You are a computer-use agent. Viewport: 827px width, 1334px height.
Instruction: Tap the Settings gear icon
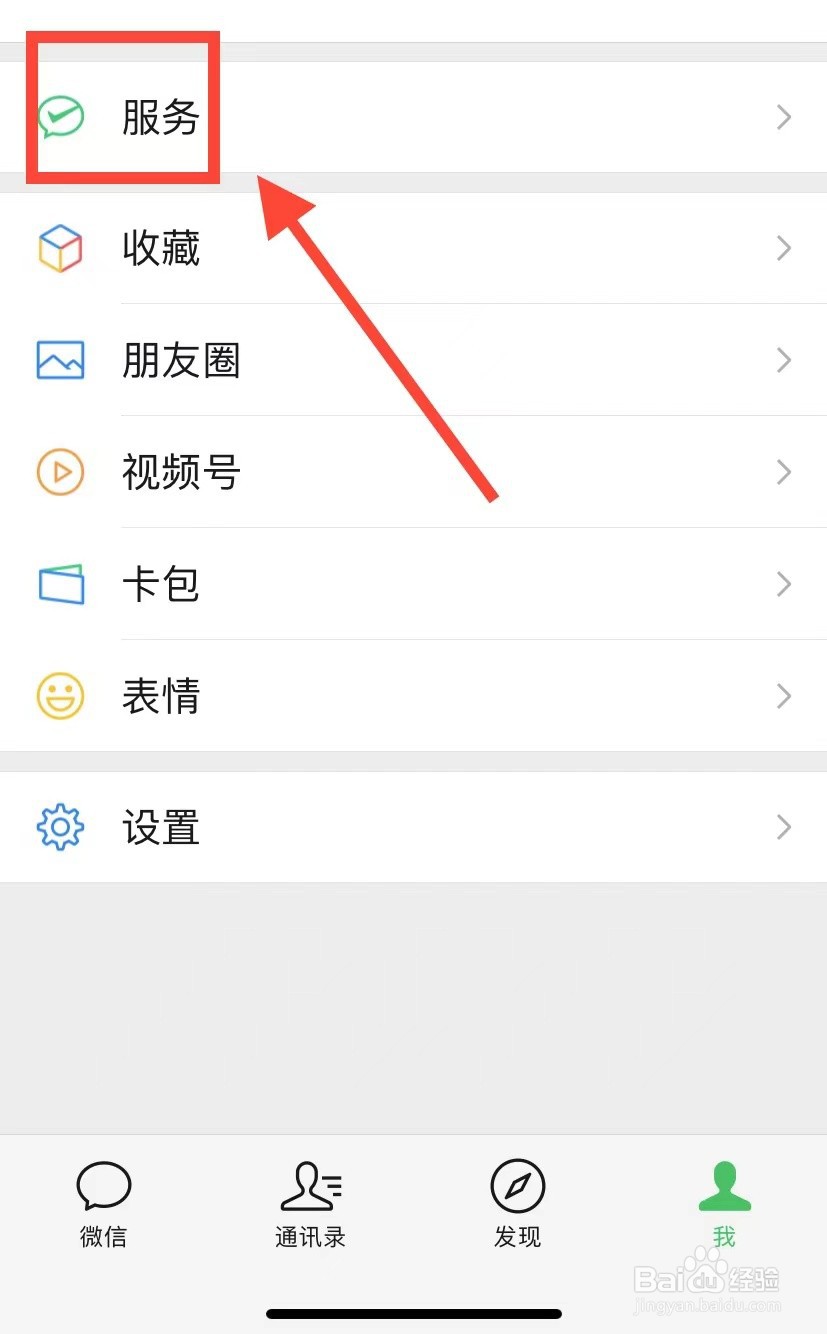58,827
